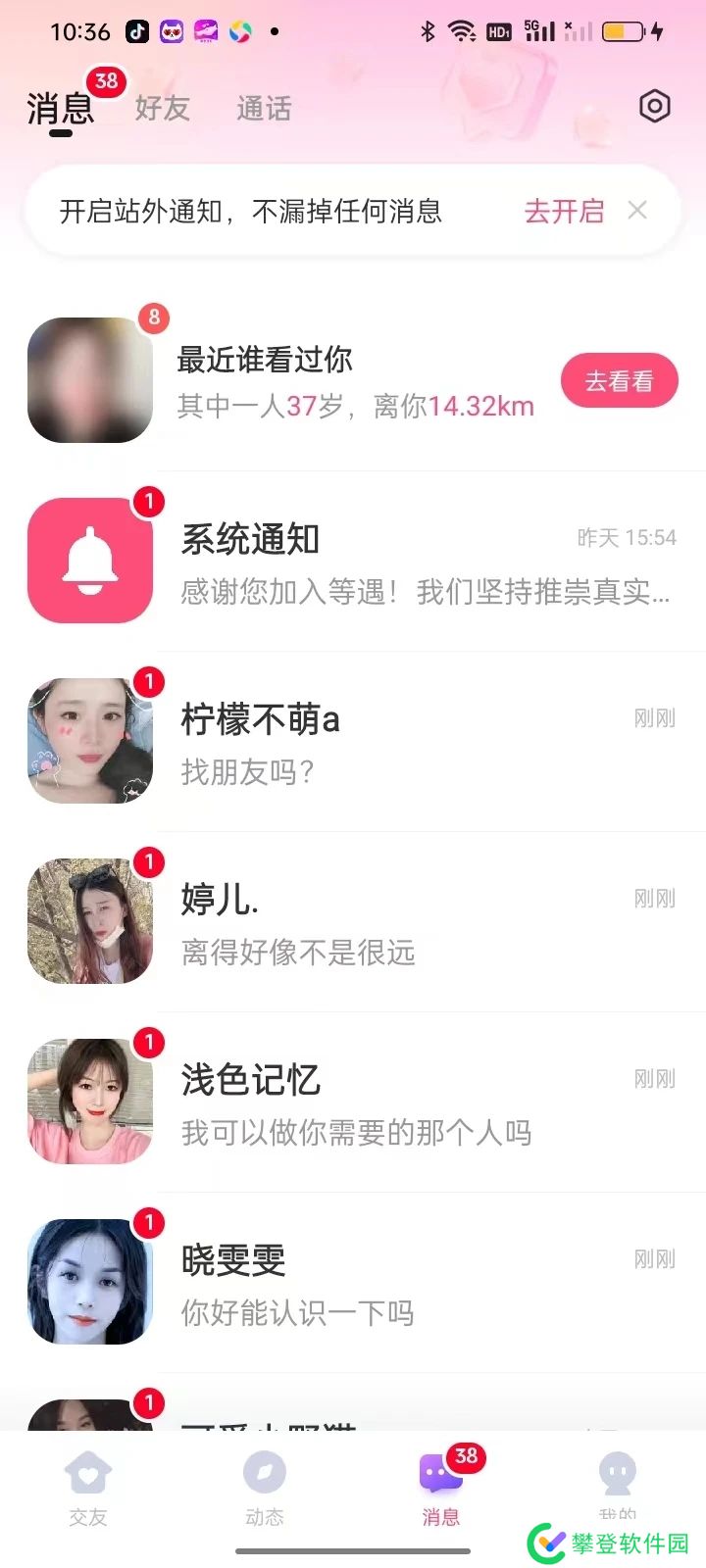The image size is (706, 1568).
Task: Select the 消息 tab at the top
Action: click(61, 108)
